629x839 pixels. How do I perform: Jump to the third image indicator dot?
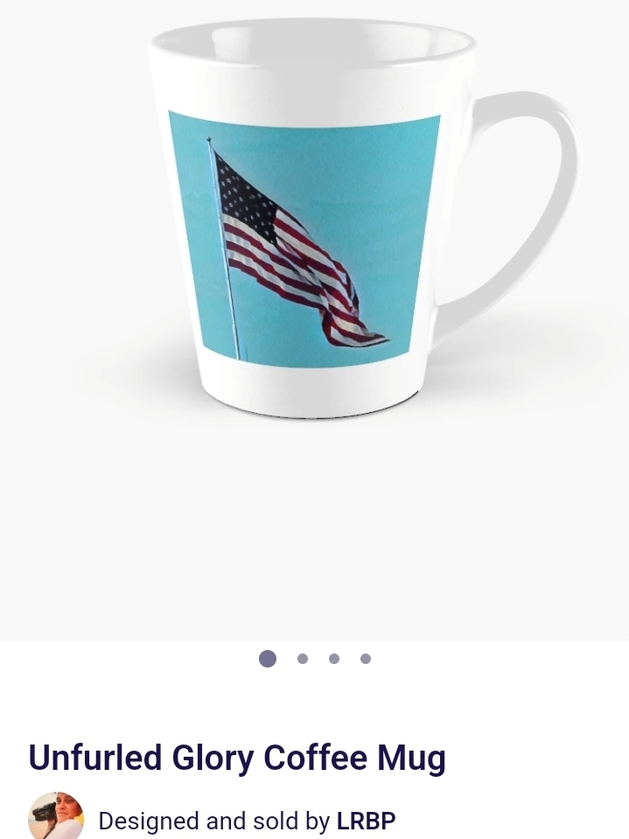[334, 659]
